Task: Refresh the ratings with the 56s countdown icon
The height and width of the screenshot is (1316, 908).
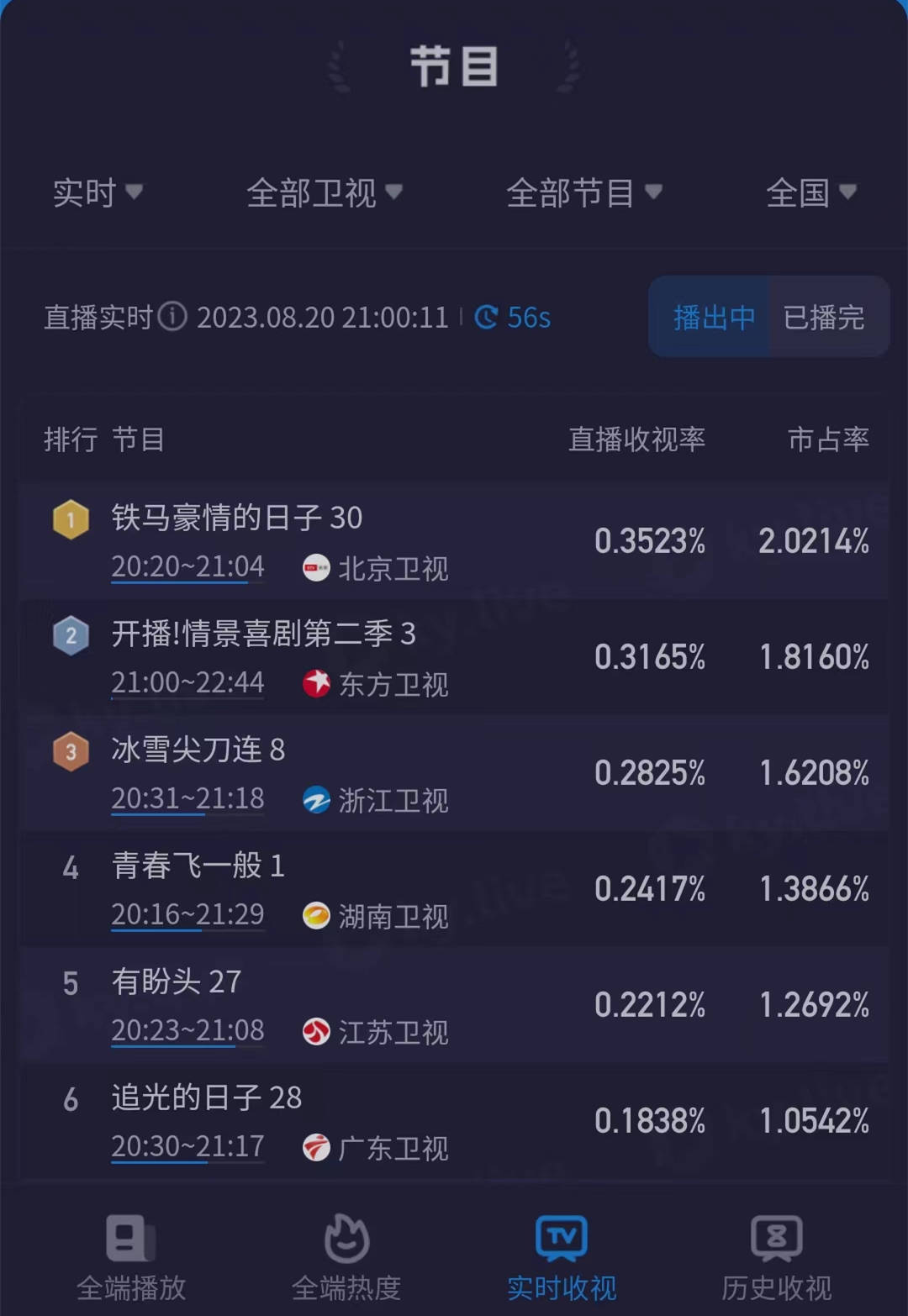Action: [x=487, y=318]
